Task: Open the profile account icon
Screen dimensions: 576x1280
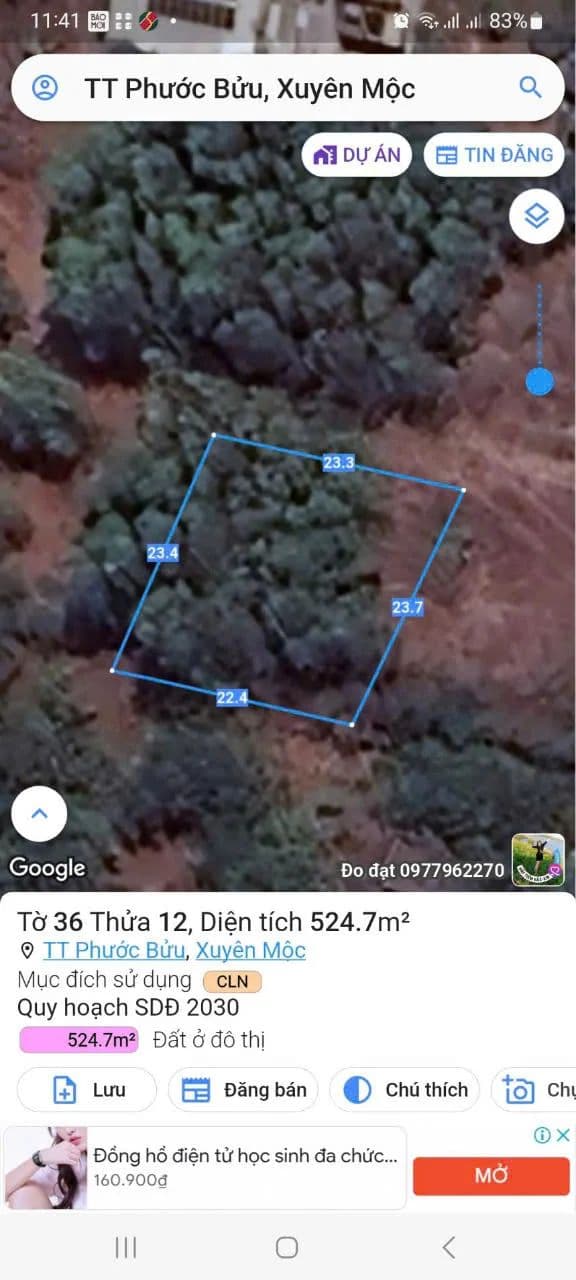Action: 45,88
